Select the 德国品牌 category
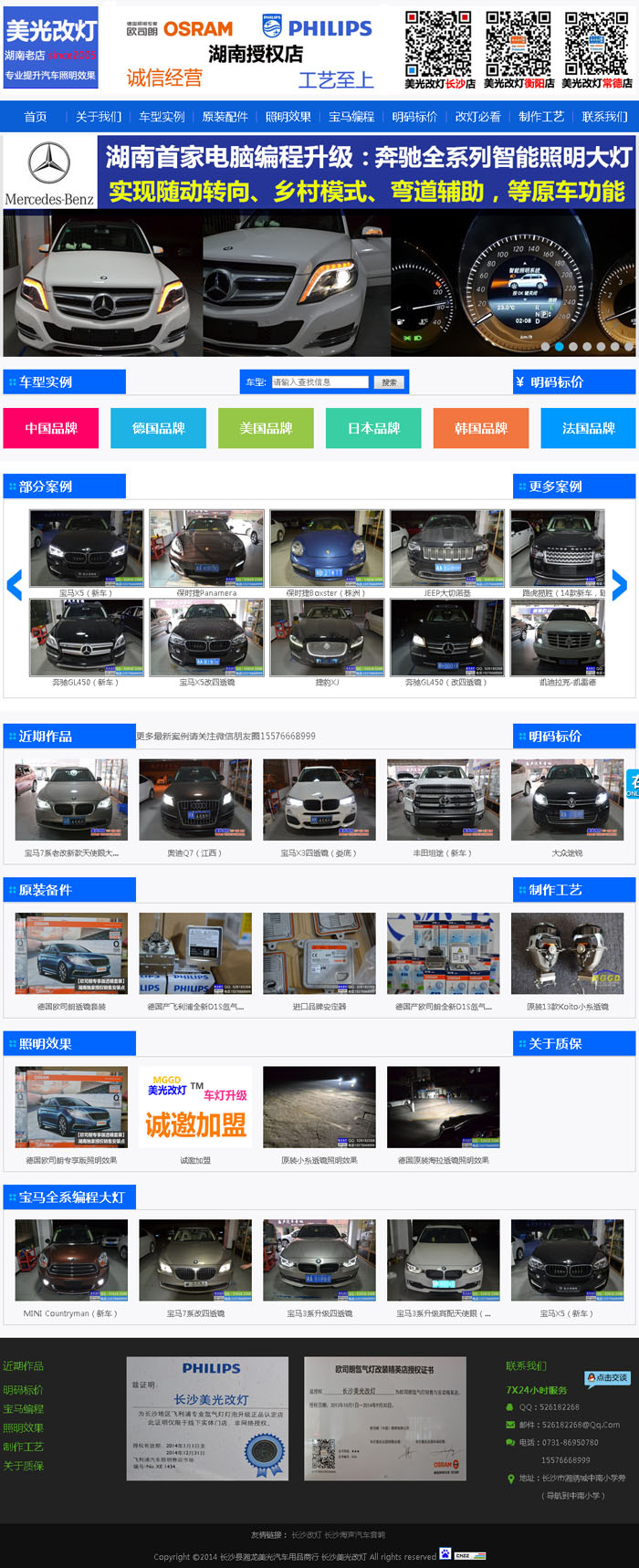Screen dimensions: 639x1568 [158, 428]
